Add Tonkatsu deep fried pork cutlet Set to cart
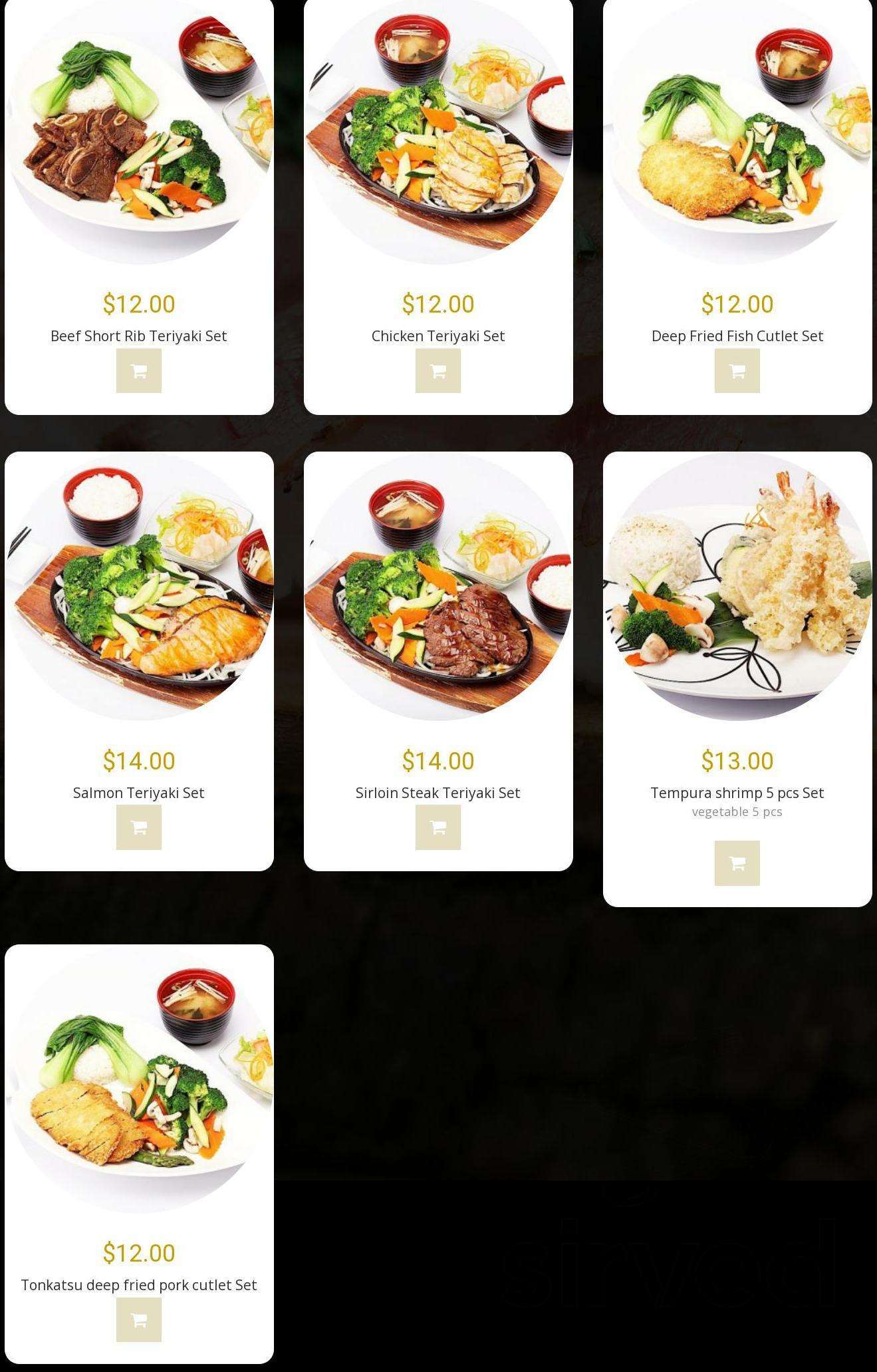The width and height of the screenshot is (877, 1372). [x=138, y=1320]
